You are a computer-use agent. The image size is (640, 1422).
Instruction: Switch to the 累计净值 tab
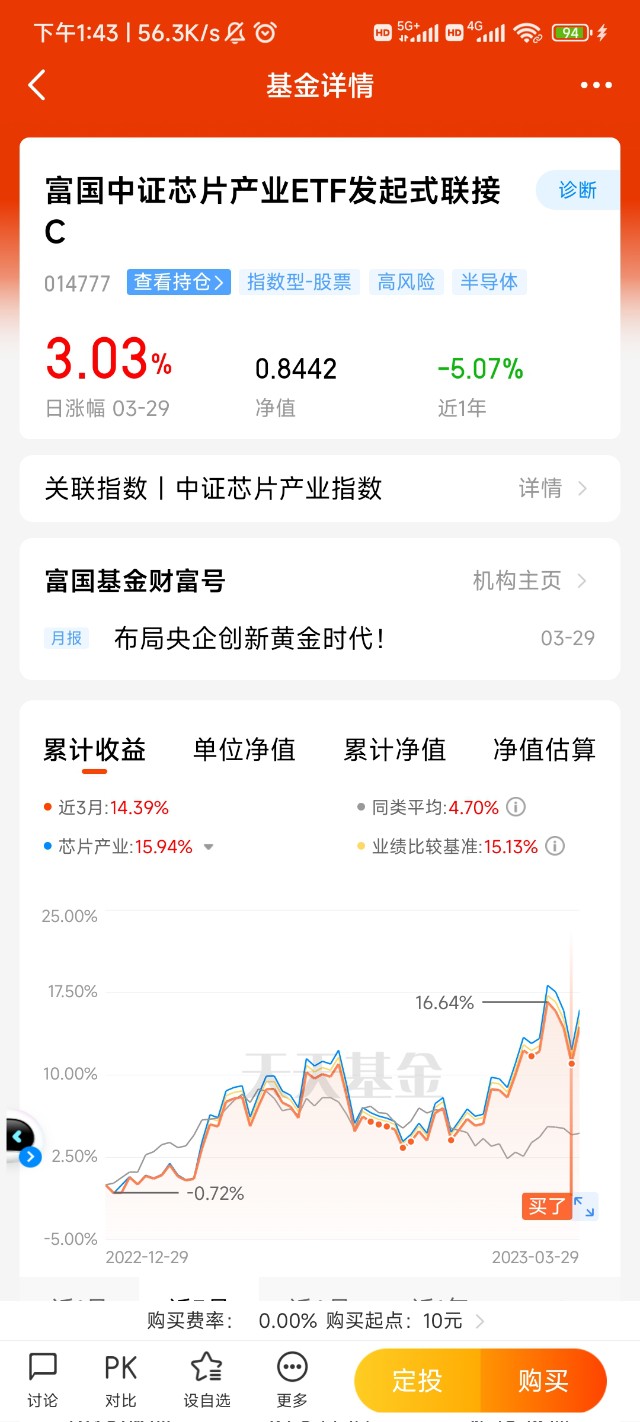click(x=394, y=750)
